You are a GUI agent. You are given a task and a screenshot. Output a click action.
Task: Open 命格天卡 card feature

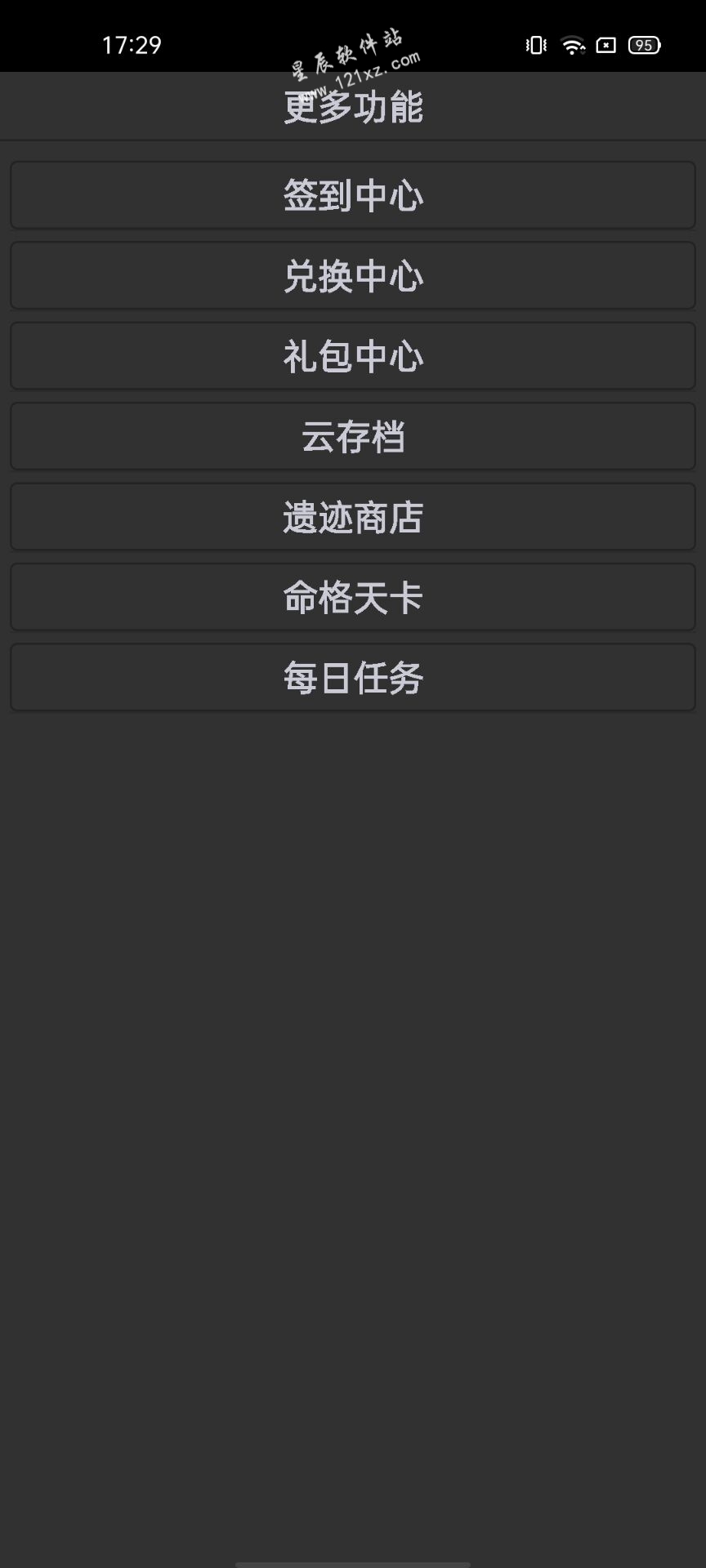click(353, 597)
